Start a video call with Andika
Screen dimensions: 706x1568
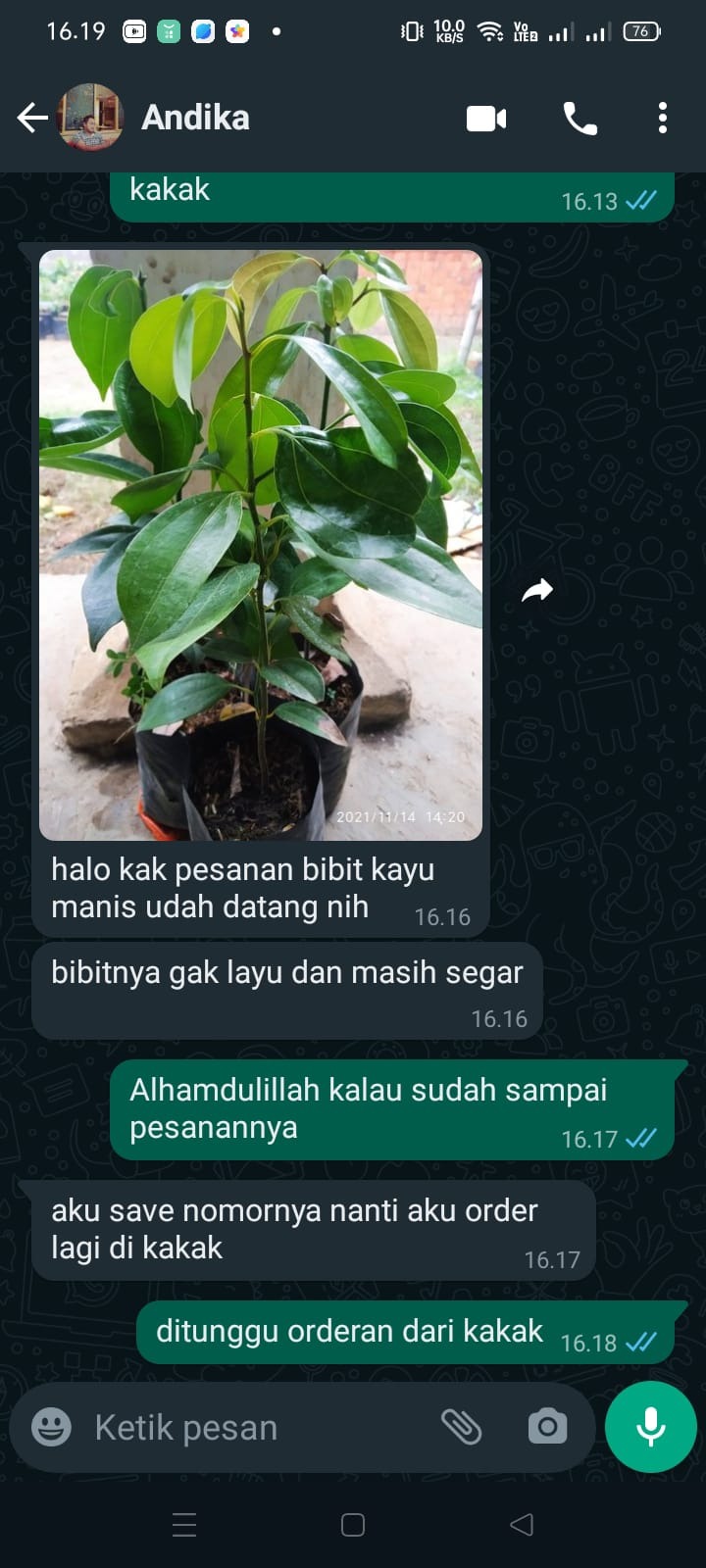[x=486, y=119]
